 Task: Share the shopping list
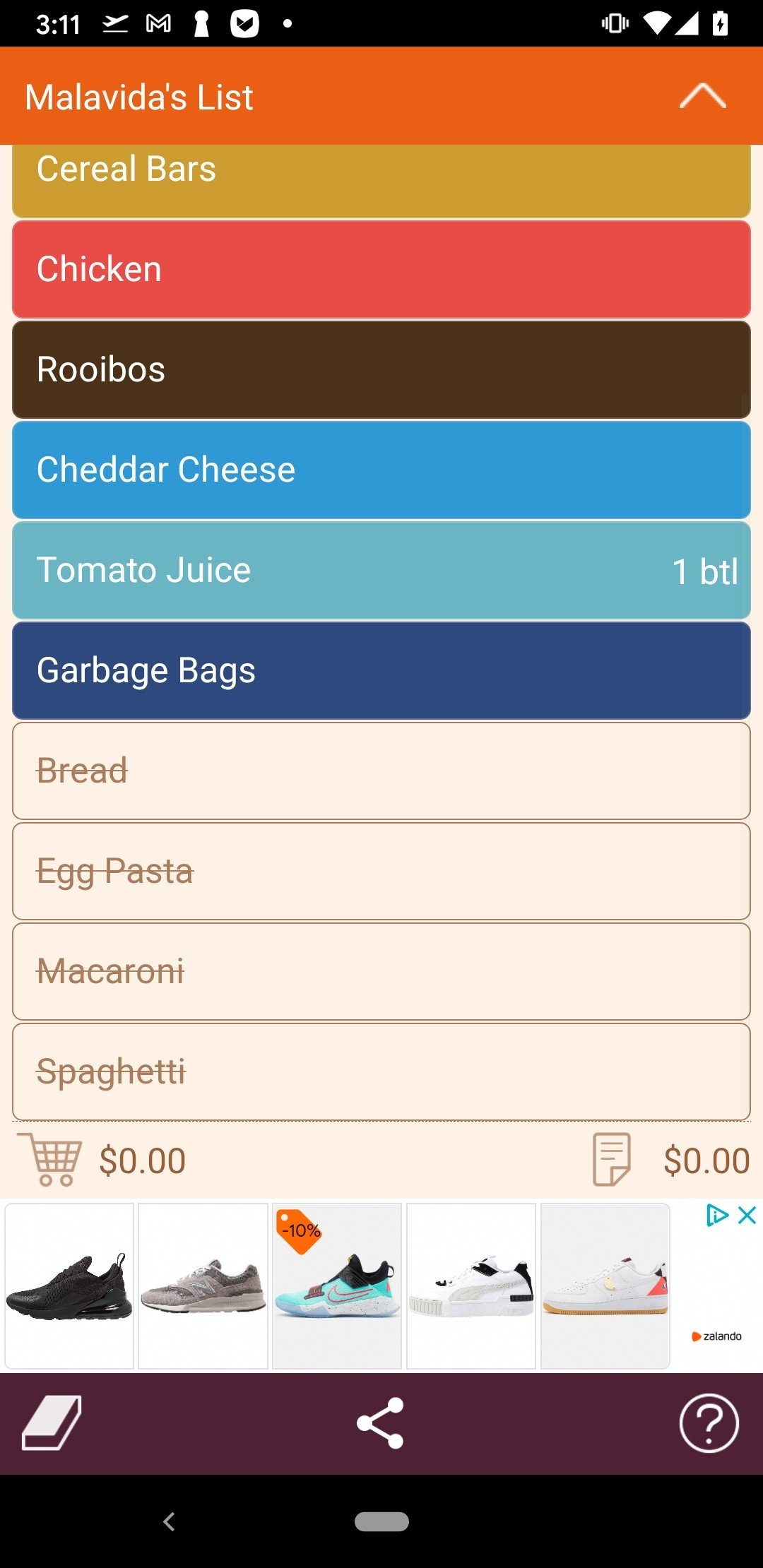point(380,1423)
